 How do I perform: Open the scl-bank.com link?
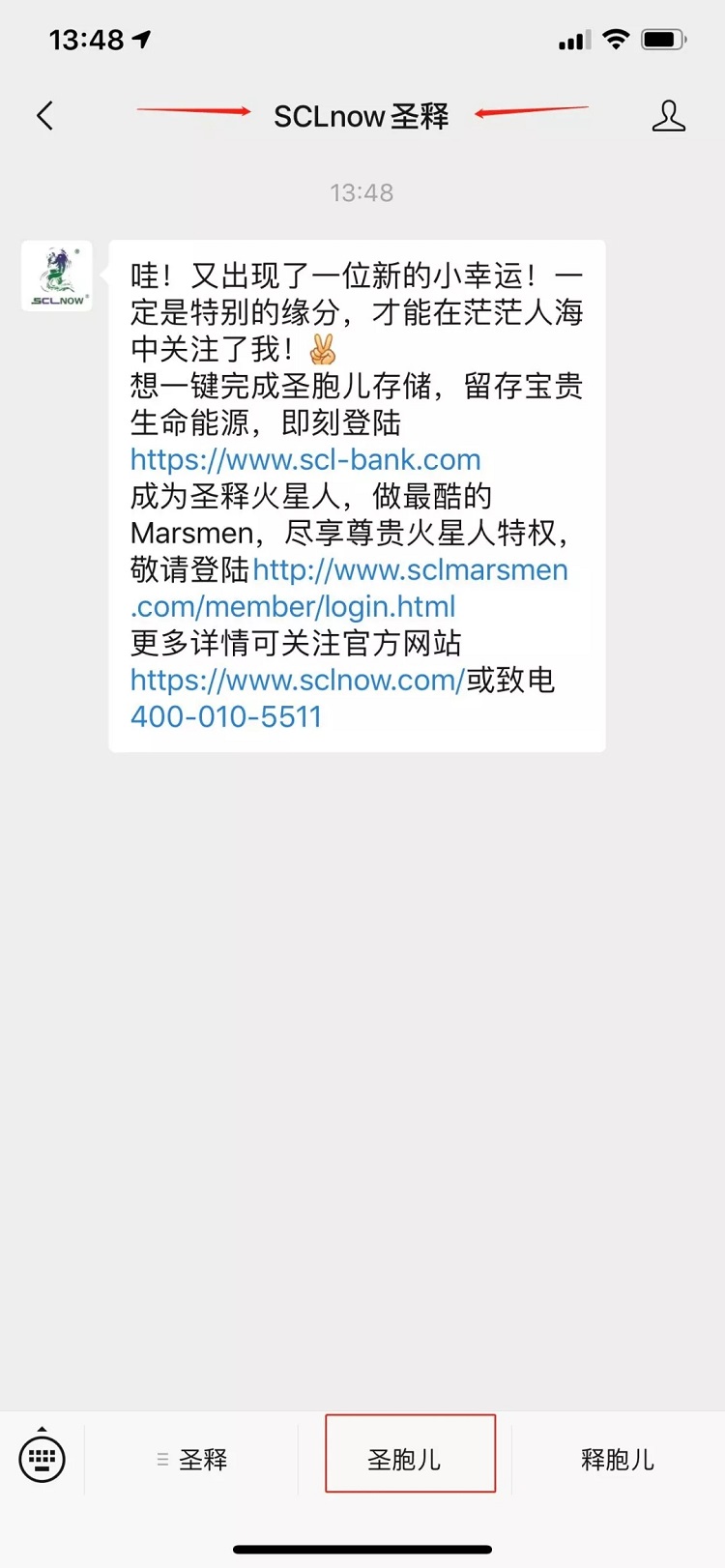pyautogui.click(x=305, y=459)
